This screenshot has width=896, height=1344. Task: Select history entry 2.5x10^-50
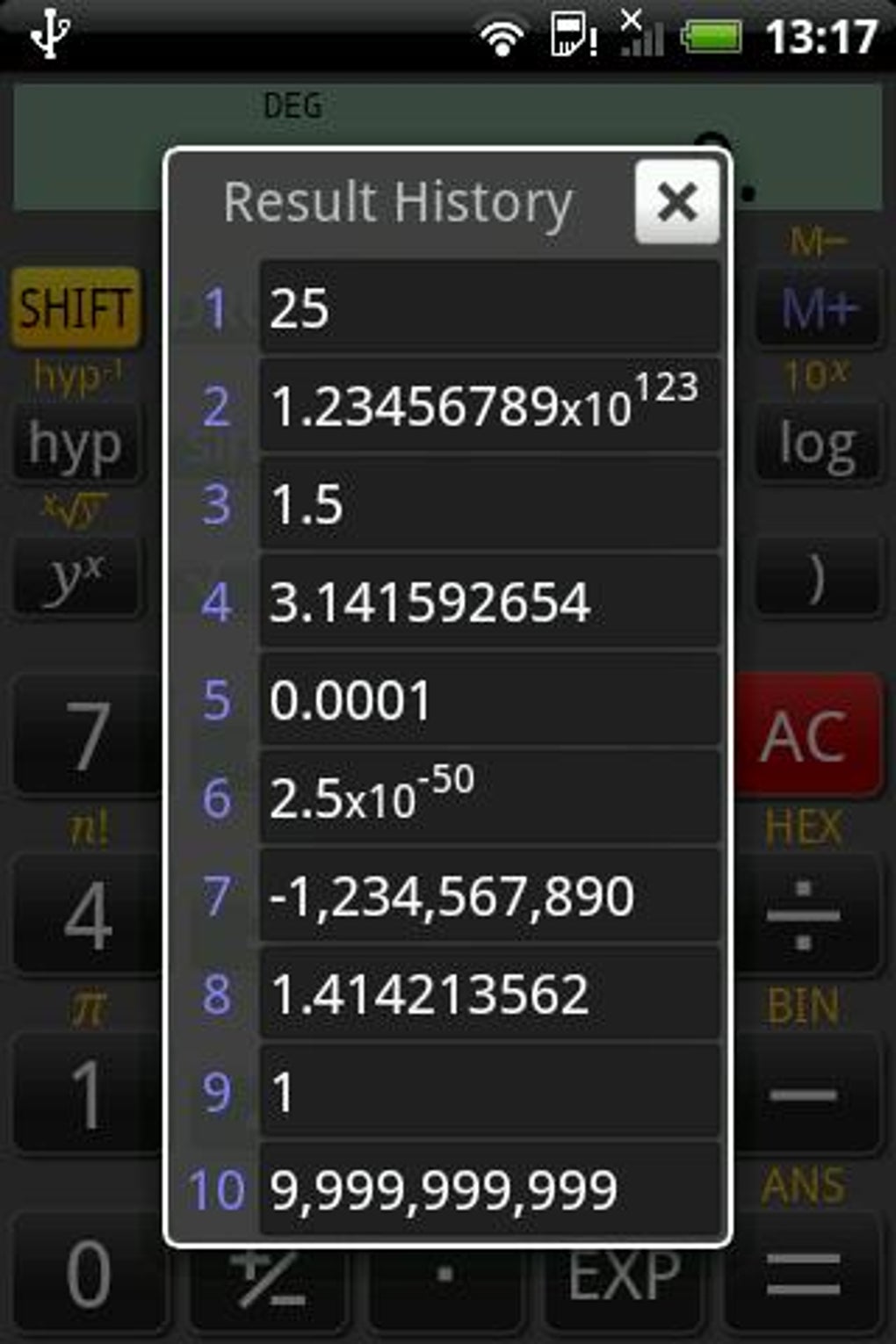pos(489,798)
